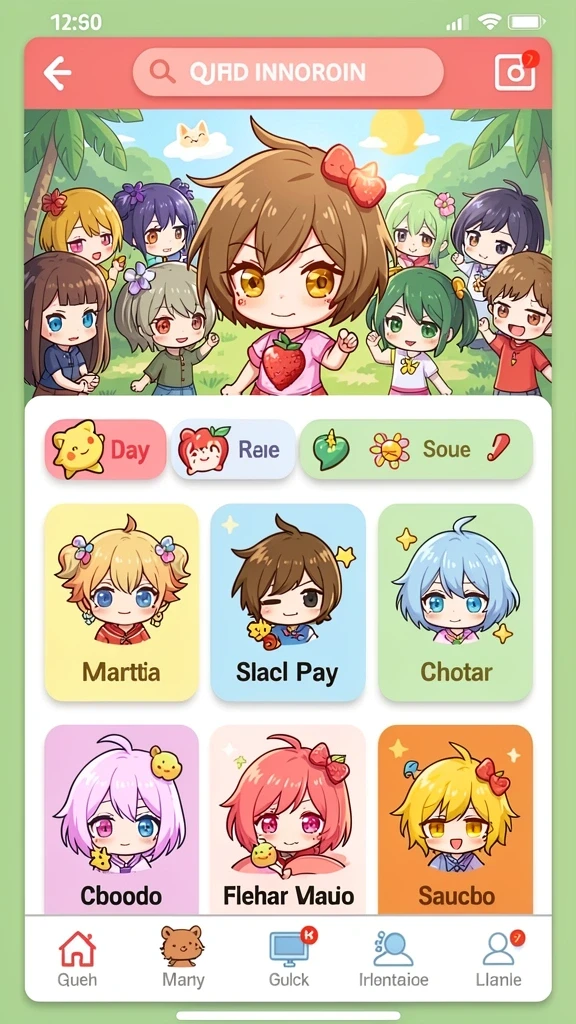Select the Reie chip

pyautogui.click(x=233, y=449)
